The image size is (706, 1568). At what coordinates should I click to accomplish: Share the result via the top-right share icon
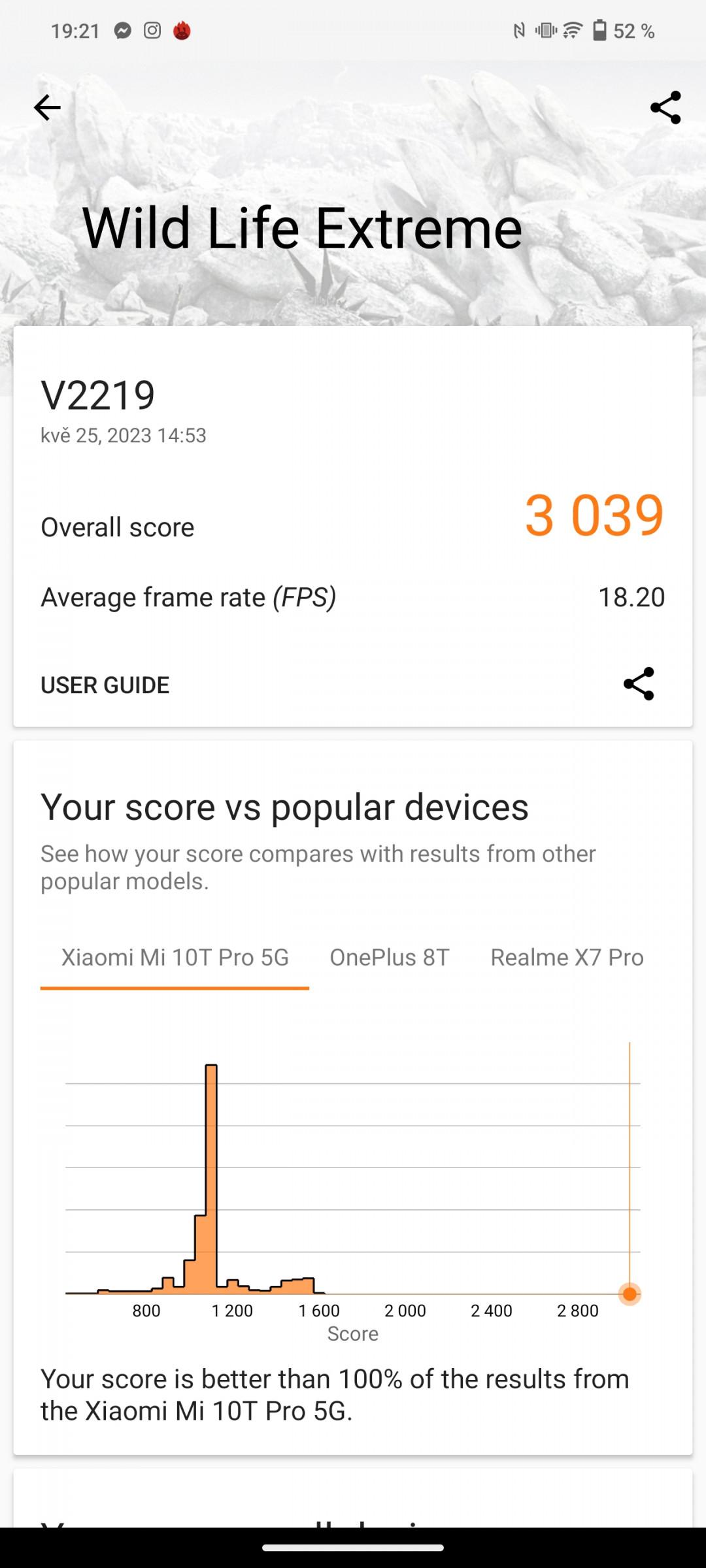(x=665, y=108)
